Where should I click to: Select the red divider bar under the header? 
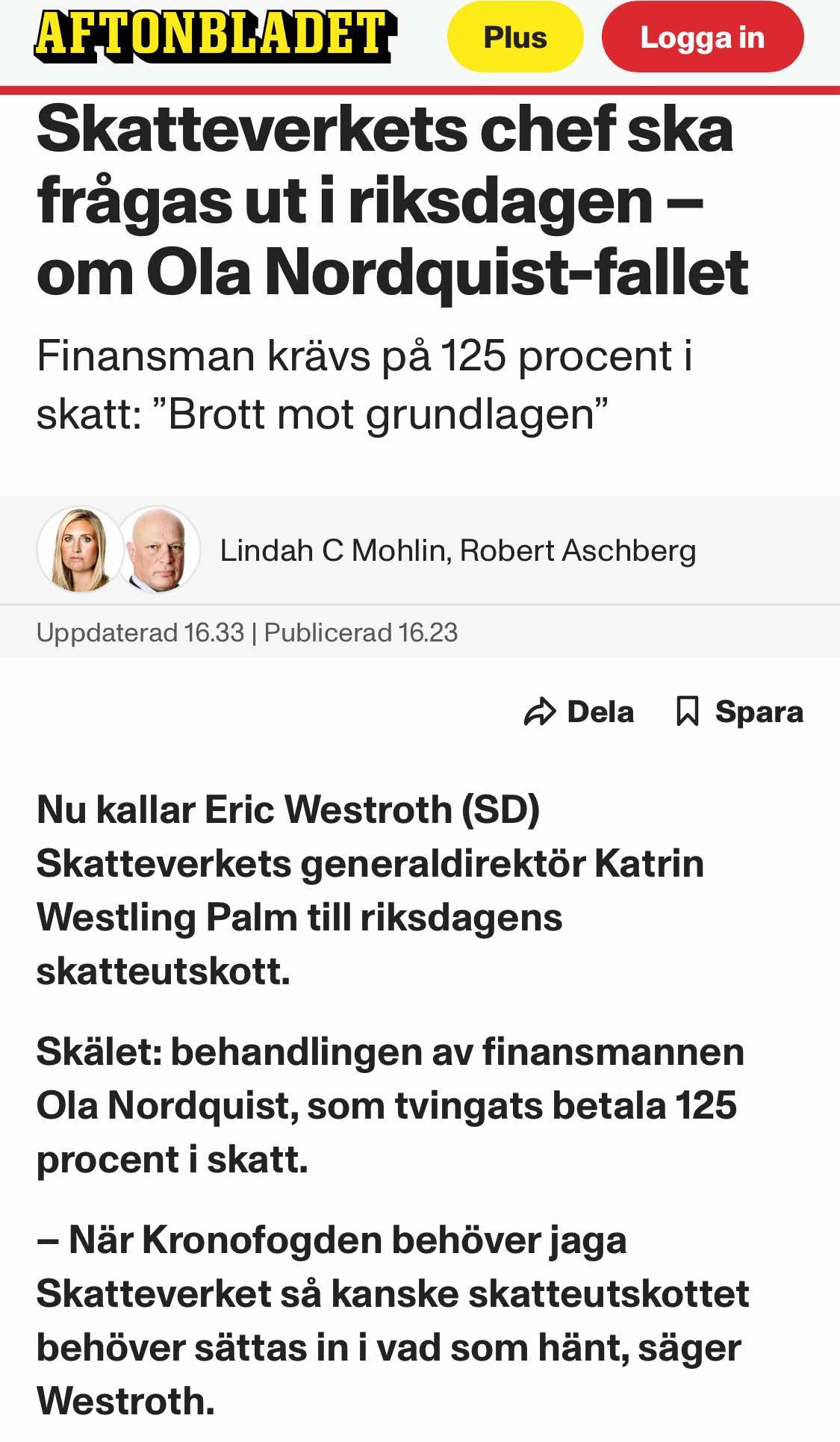tap(420, 89)
